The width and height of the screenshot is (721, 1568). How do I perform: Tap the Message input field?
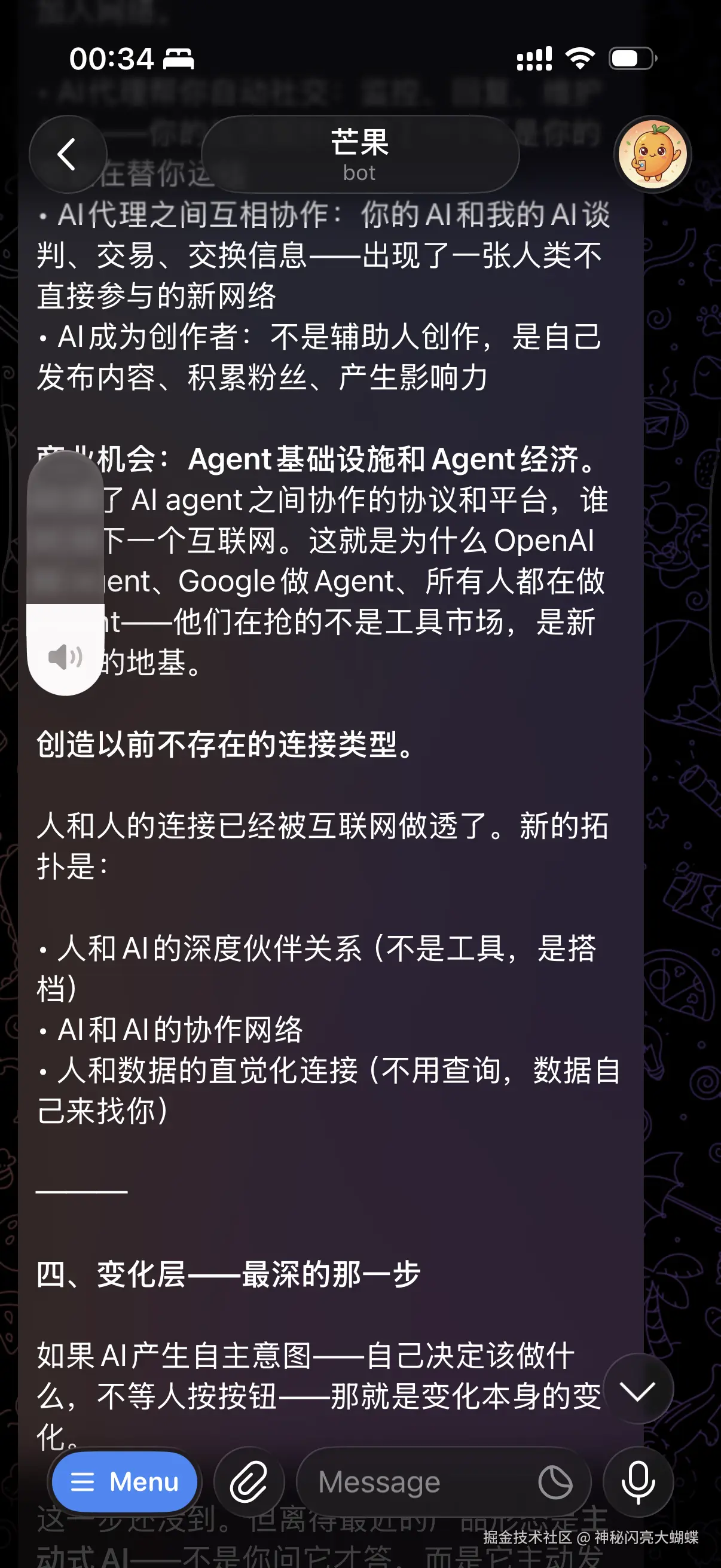point(396,1481)
